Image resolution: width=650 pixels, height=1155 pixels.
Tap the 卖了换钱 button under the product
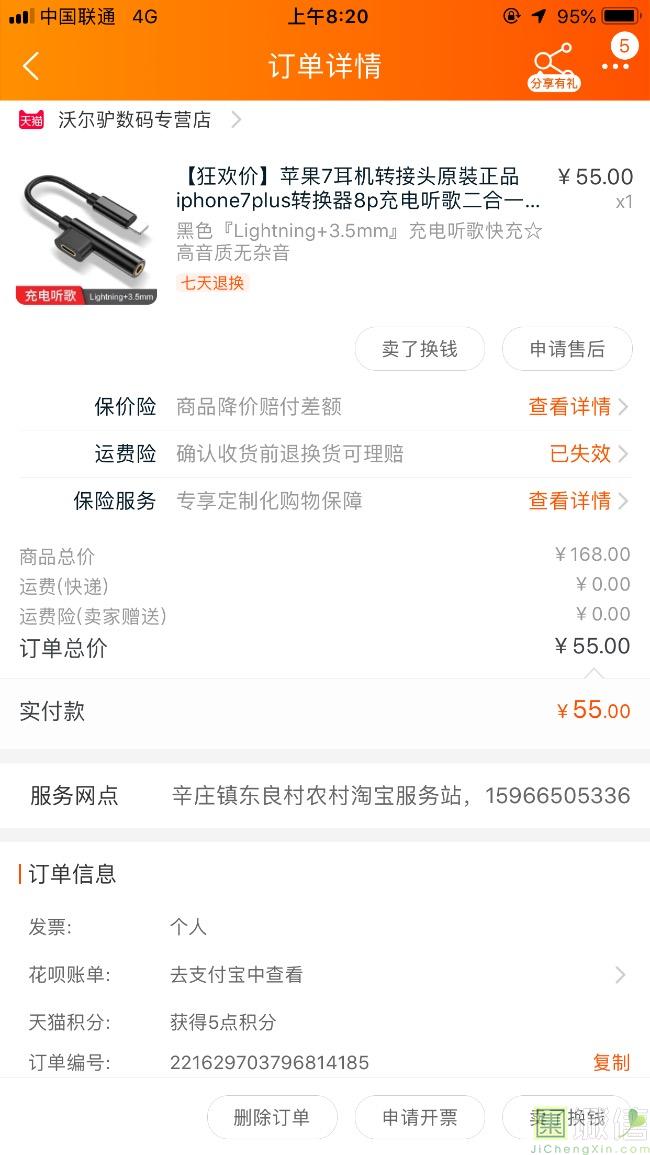[x=419, y=349]
